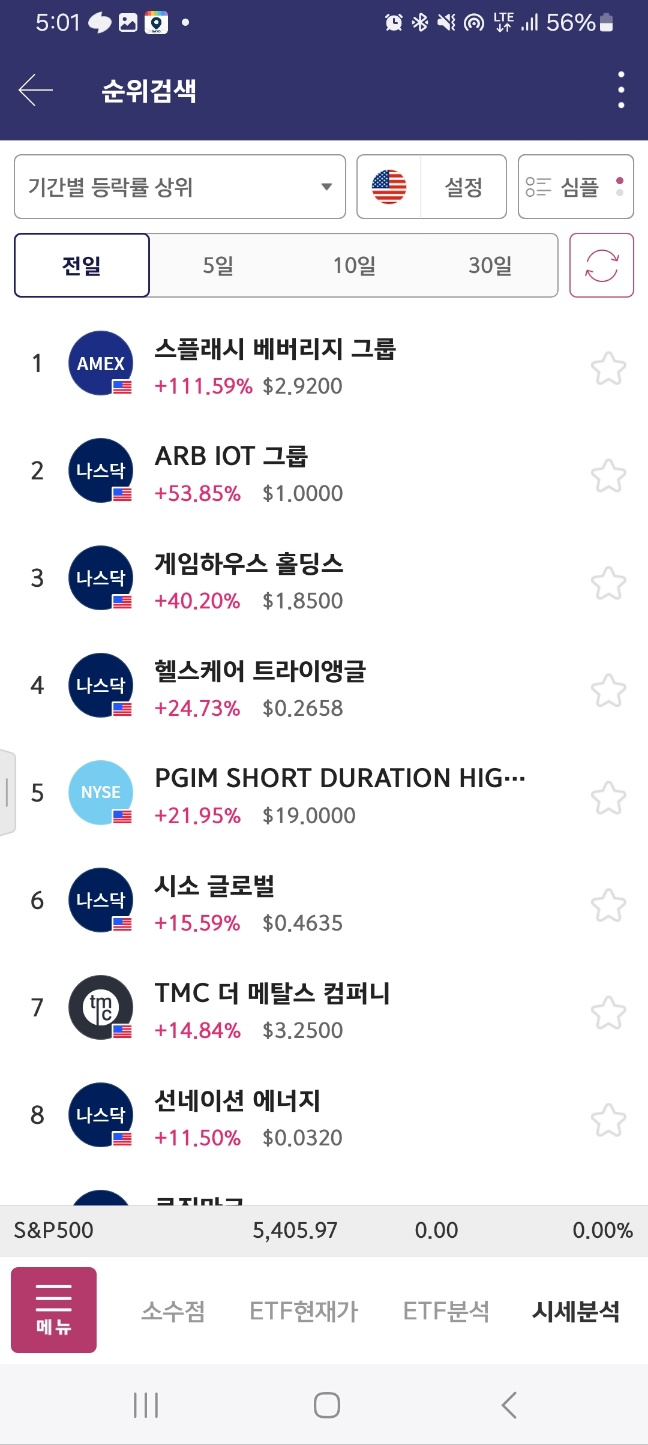The height and width of the screenshot is (1445, 648).
Task: Refresh the ranking list
Action: pyautogui.click(x=602, y=266)
